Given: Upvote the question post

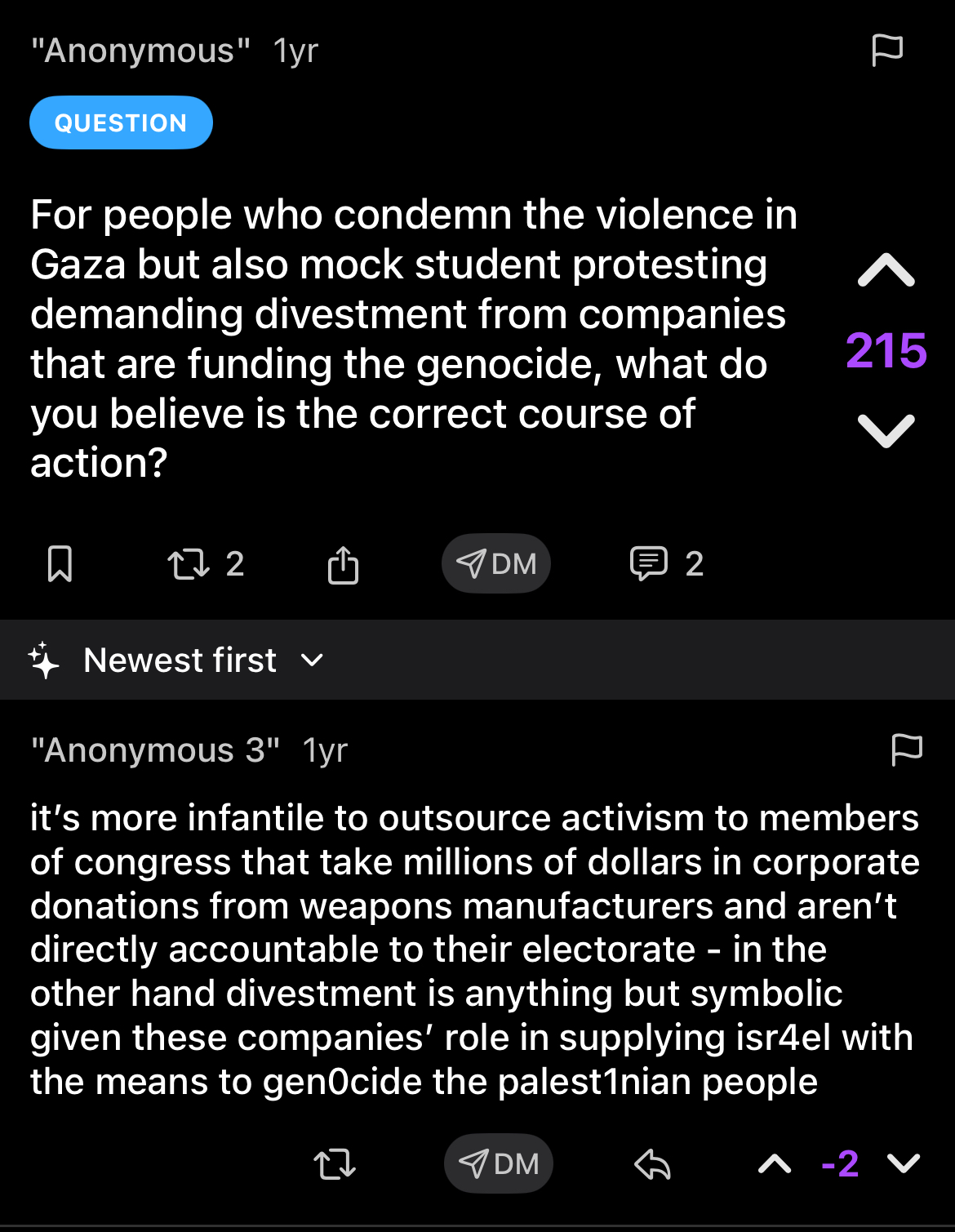Looking at the screenshot, I should [886, 272].
